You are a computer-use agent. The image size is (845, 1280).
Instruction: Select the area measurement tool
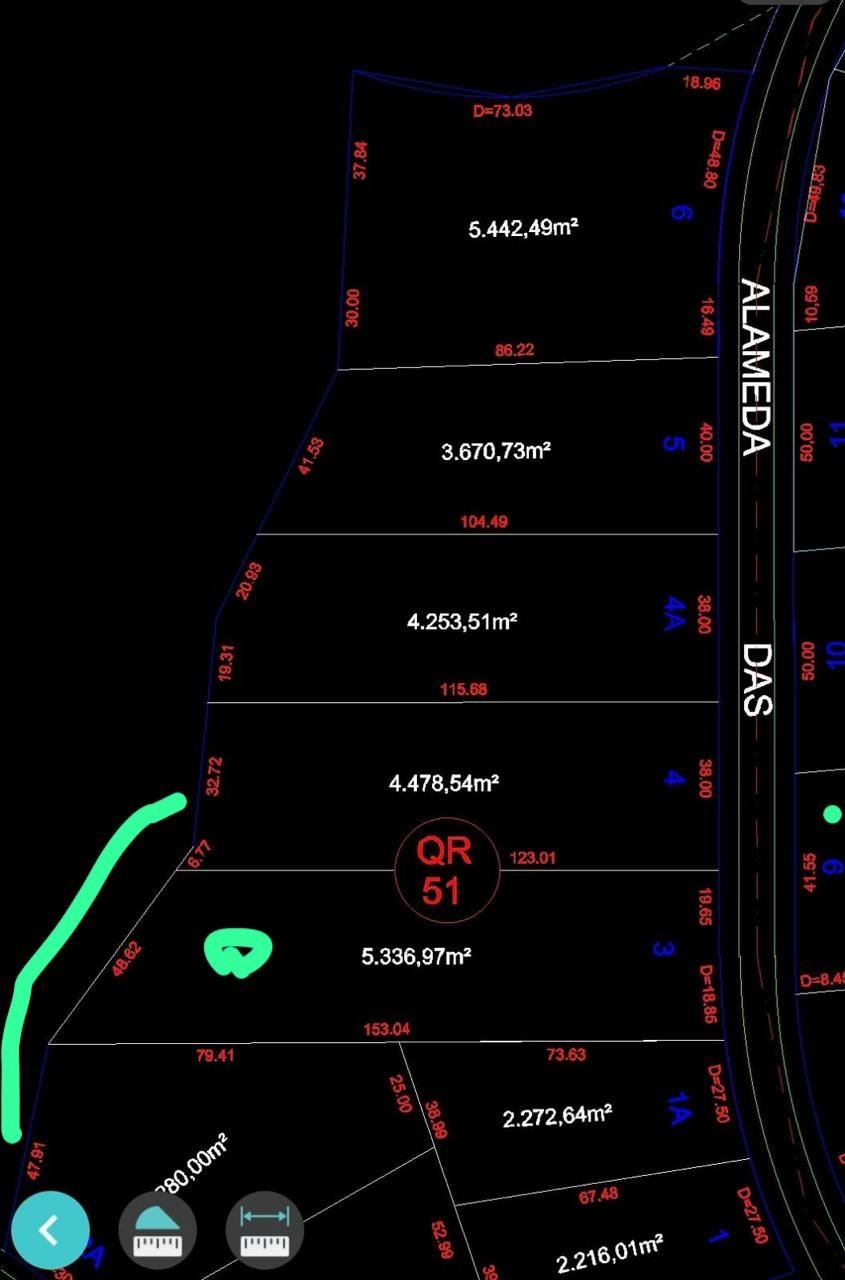157,1230
